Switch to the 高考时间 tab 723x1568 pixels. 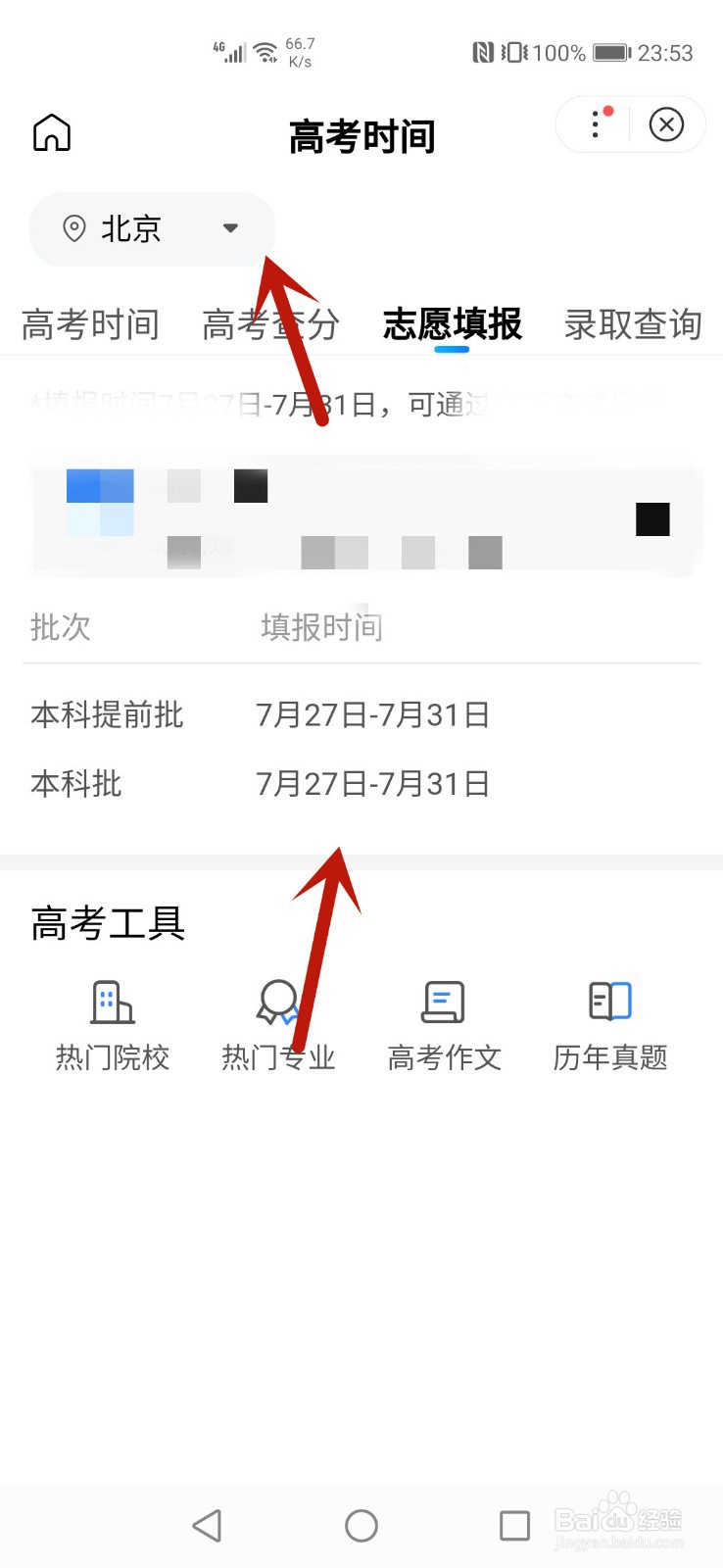click(90, 324)
